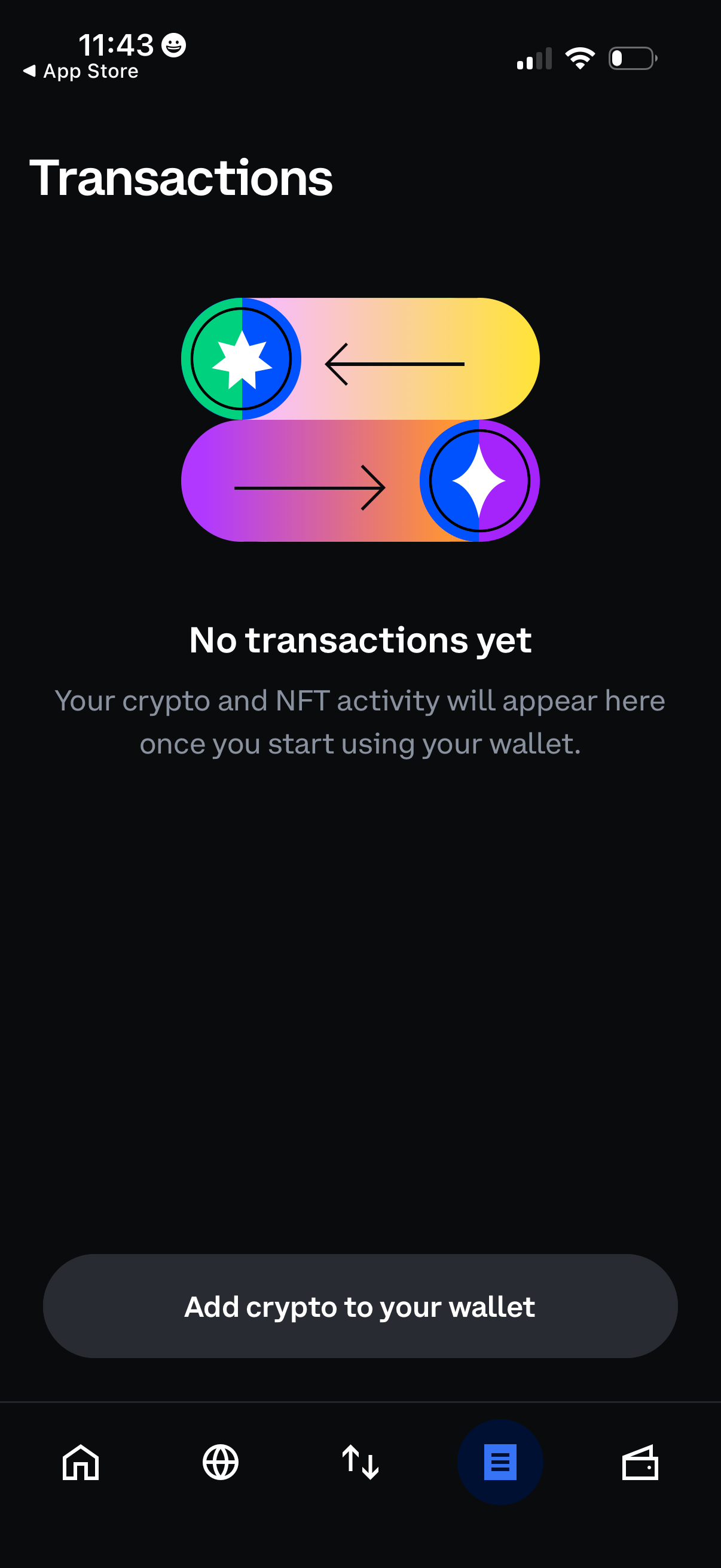Select the browser globe icon
721x1568 pixels.
[220, 1463]
